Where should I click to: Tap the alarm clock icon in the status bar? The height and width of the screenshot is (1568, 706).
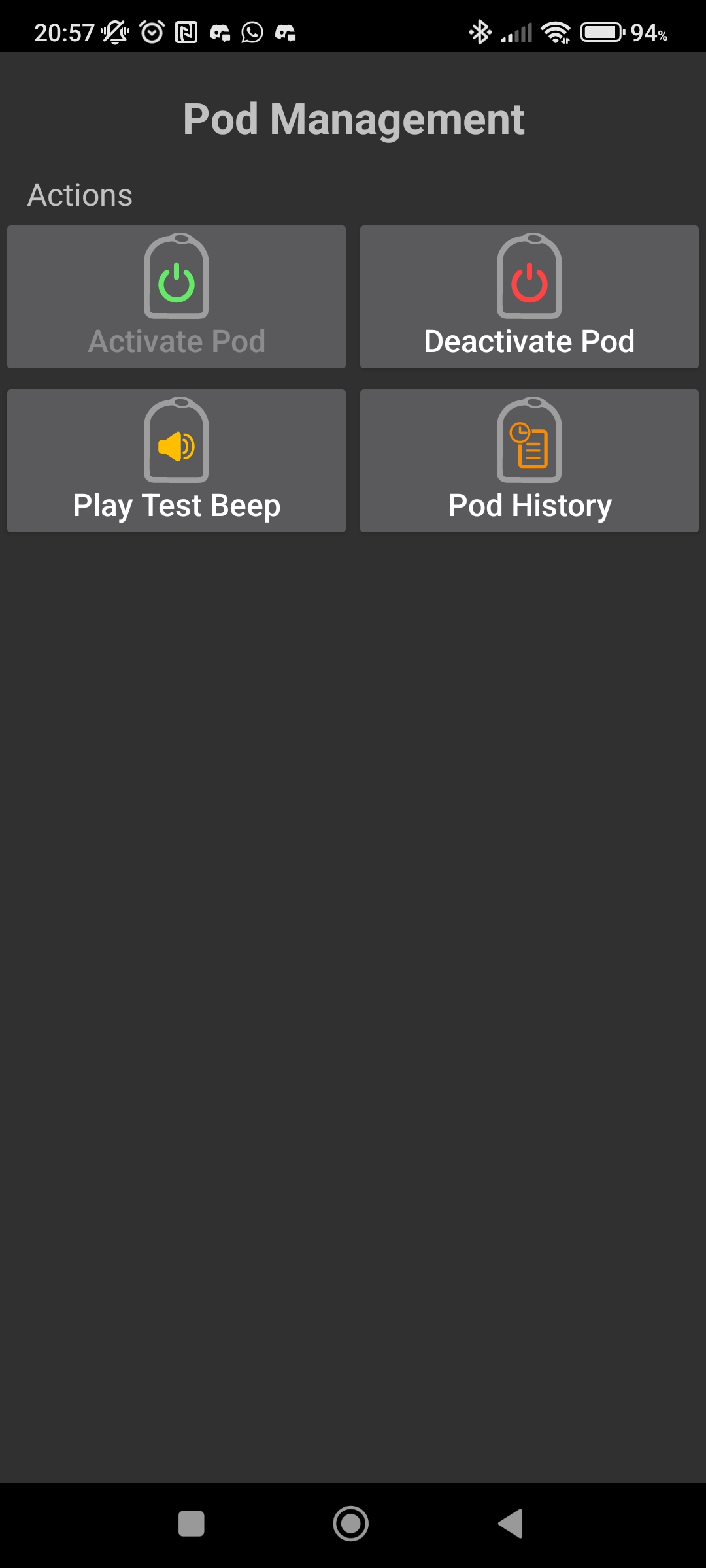pyautogui.click(x=151, y=31)
